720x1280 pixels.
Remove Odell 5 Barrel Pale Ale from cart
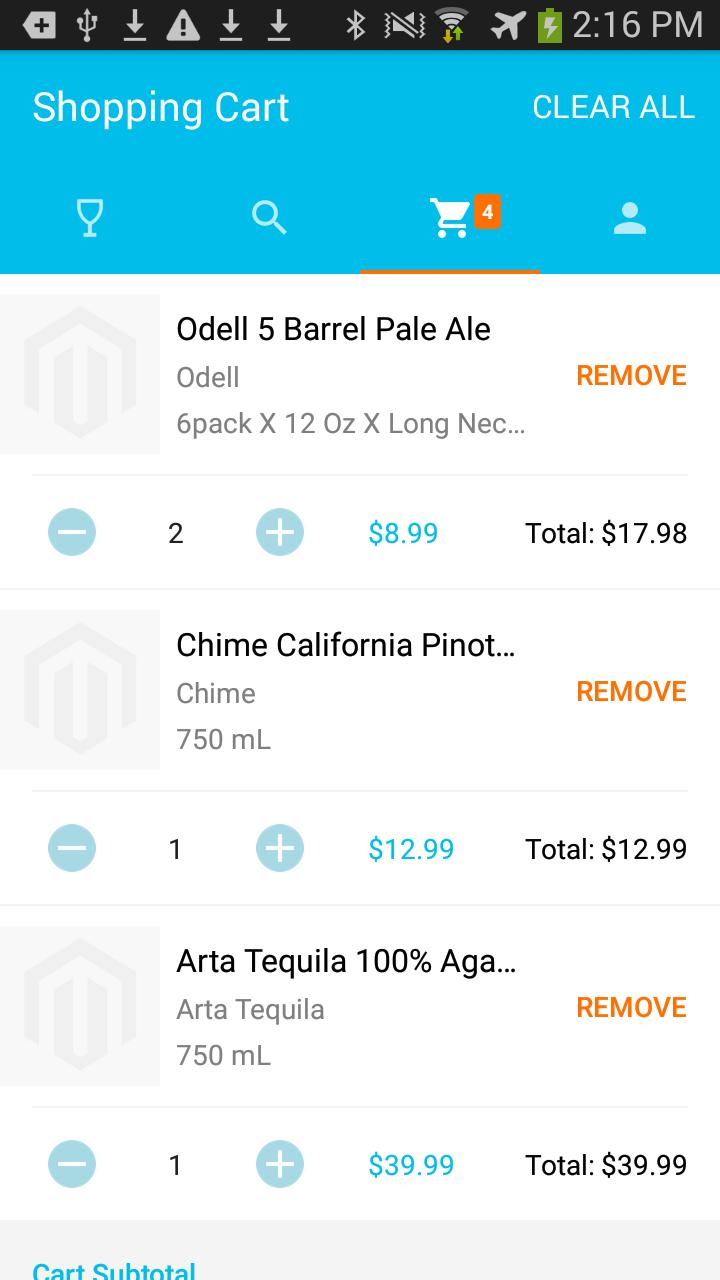[x=631, y=375]
